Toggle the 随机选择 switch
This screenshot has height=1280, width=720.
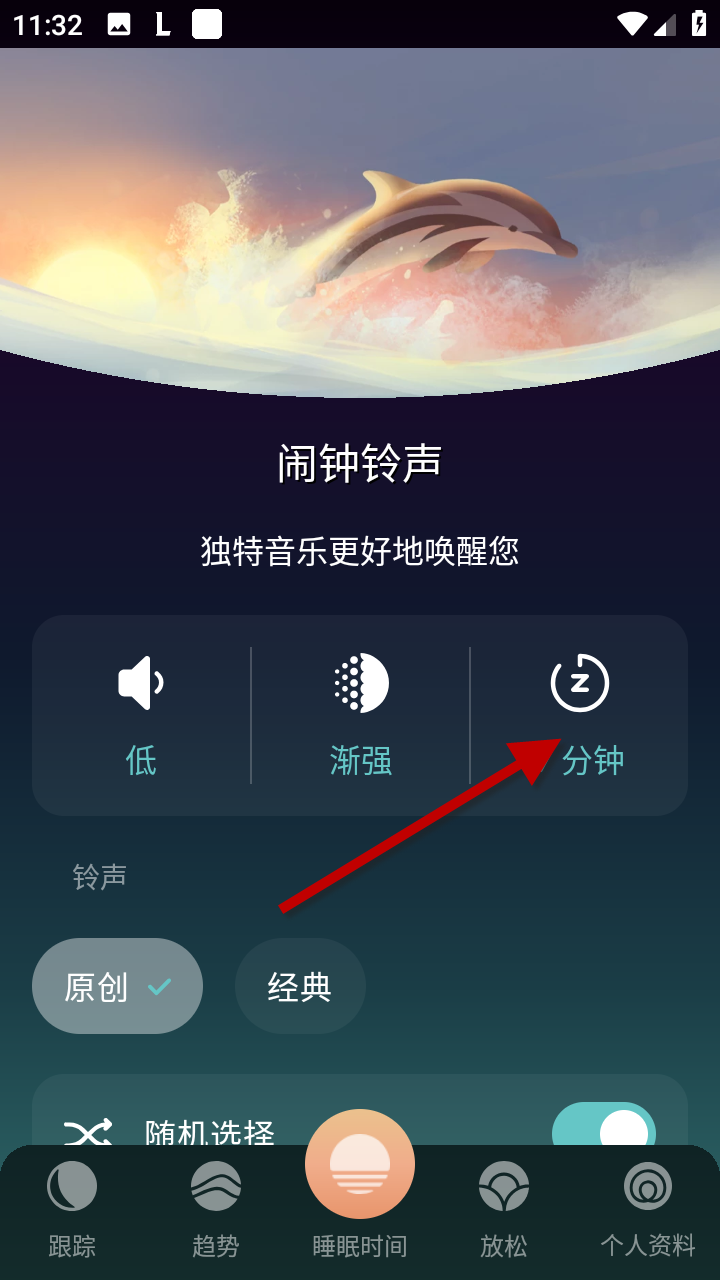coord(604,1128)
